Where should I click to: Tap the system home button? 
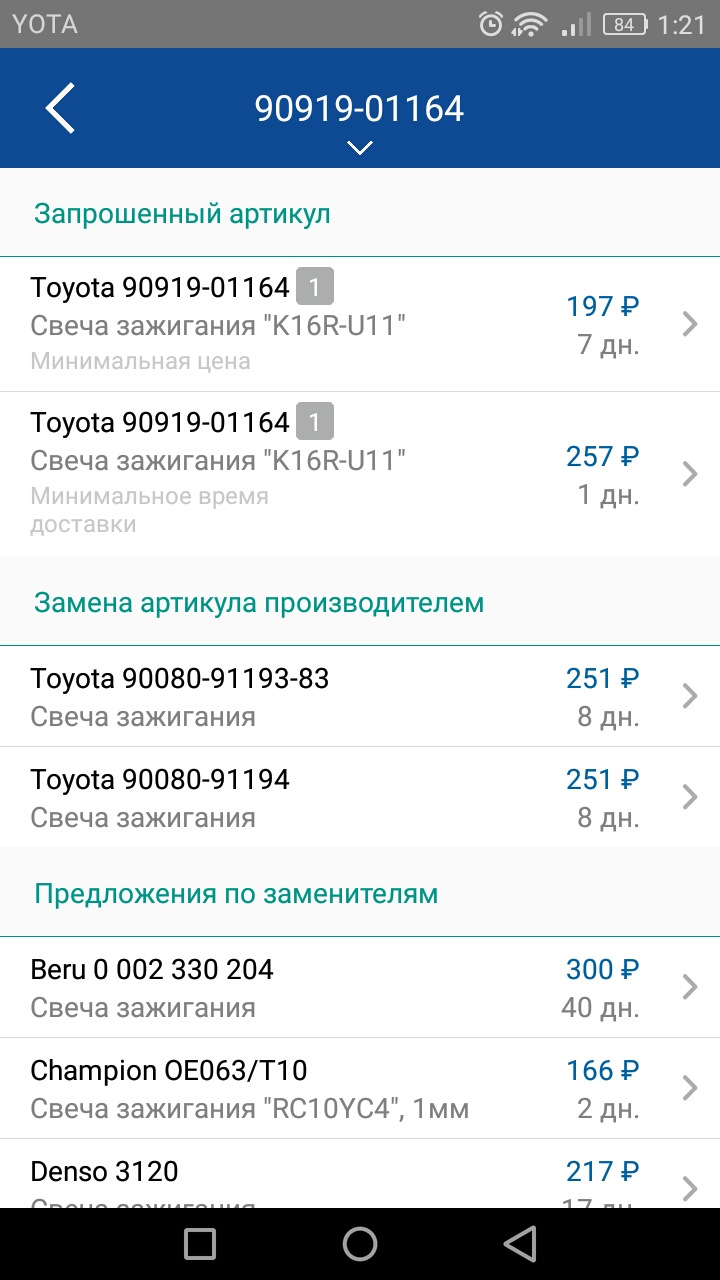[x=360, y=1244]
